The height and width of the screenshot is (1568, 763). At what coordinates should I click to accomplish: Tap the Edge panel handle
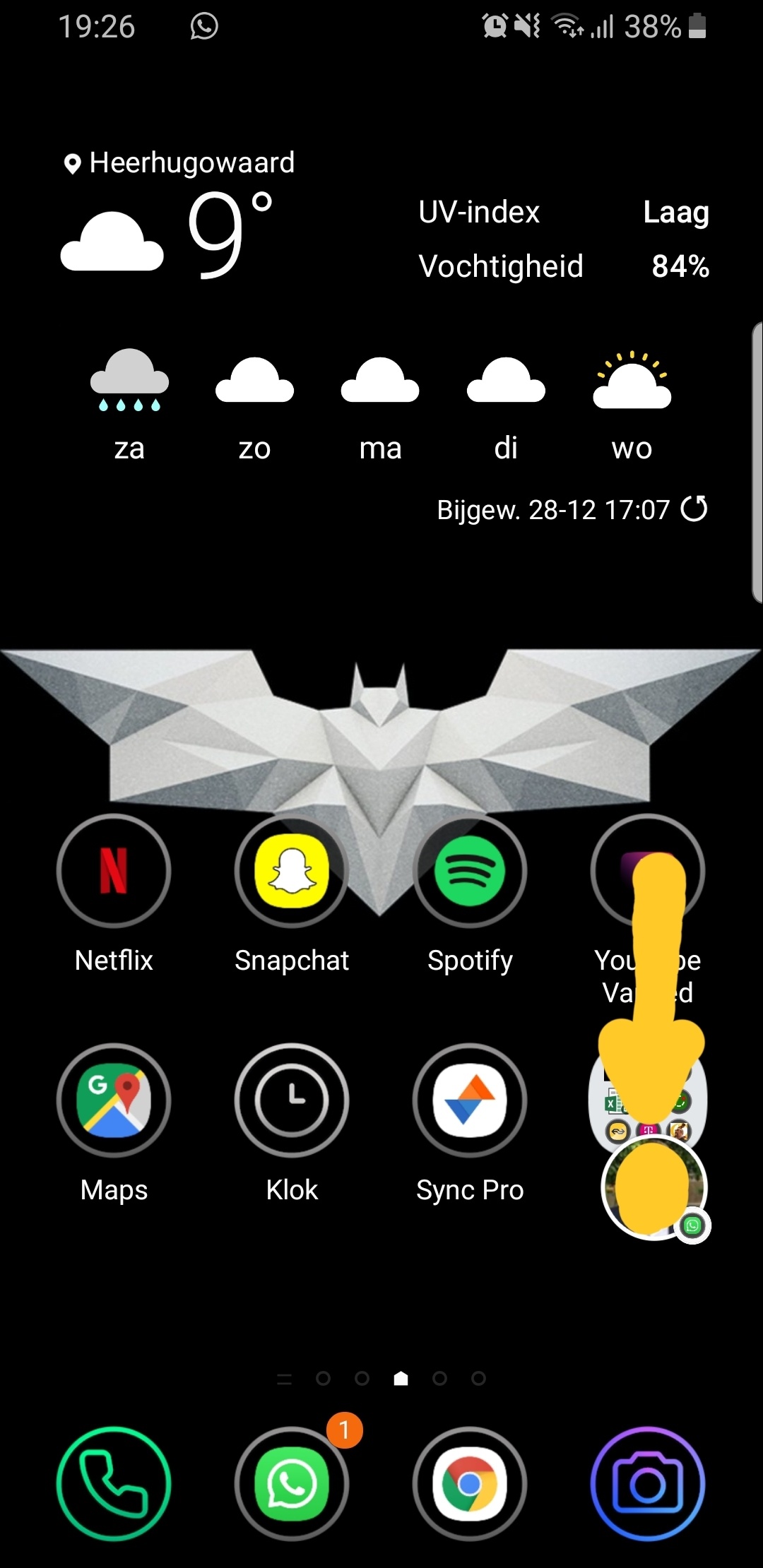click(x=756, y=463)
